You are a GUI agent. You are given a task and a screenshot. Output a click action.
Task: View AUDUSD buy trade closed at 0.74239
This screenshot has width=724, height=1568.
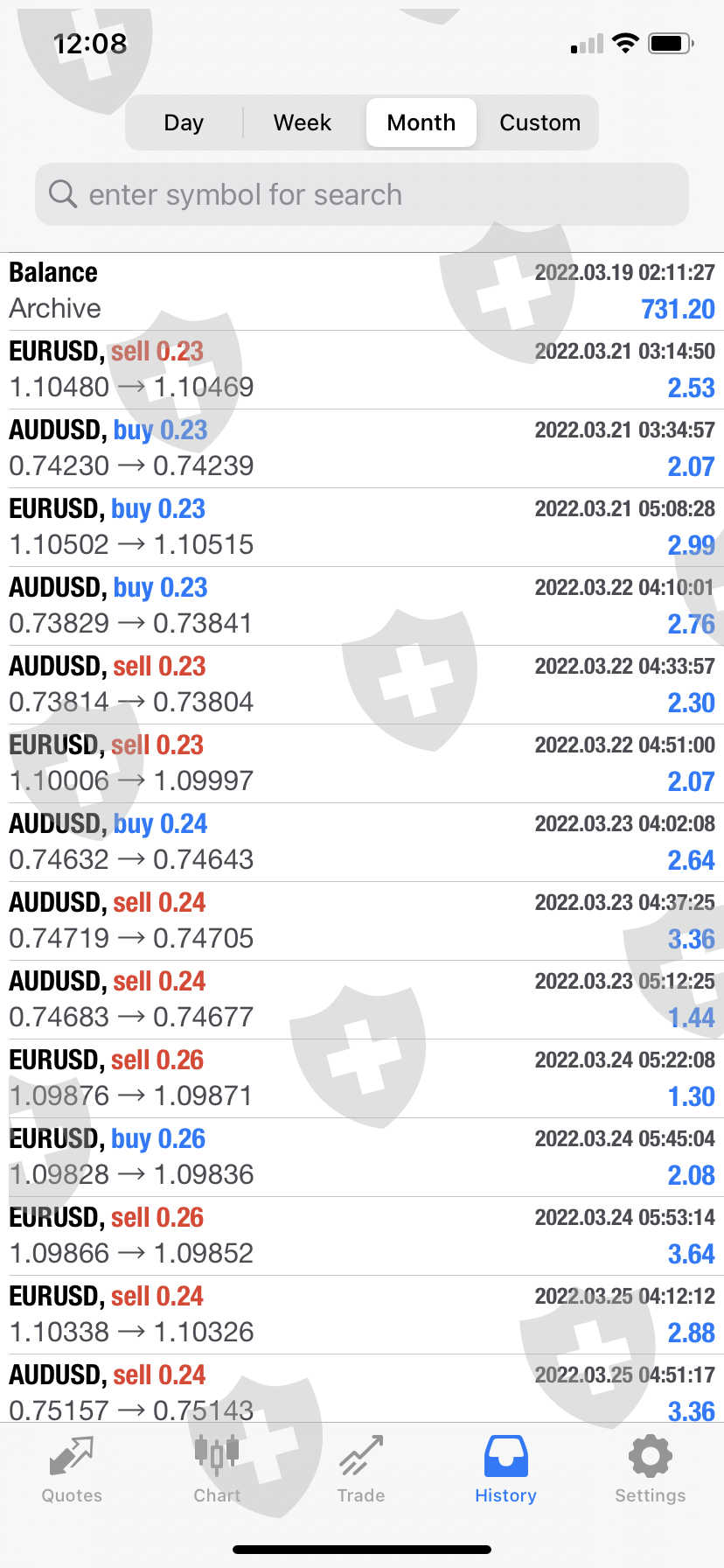tap(362, 449)
